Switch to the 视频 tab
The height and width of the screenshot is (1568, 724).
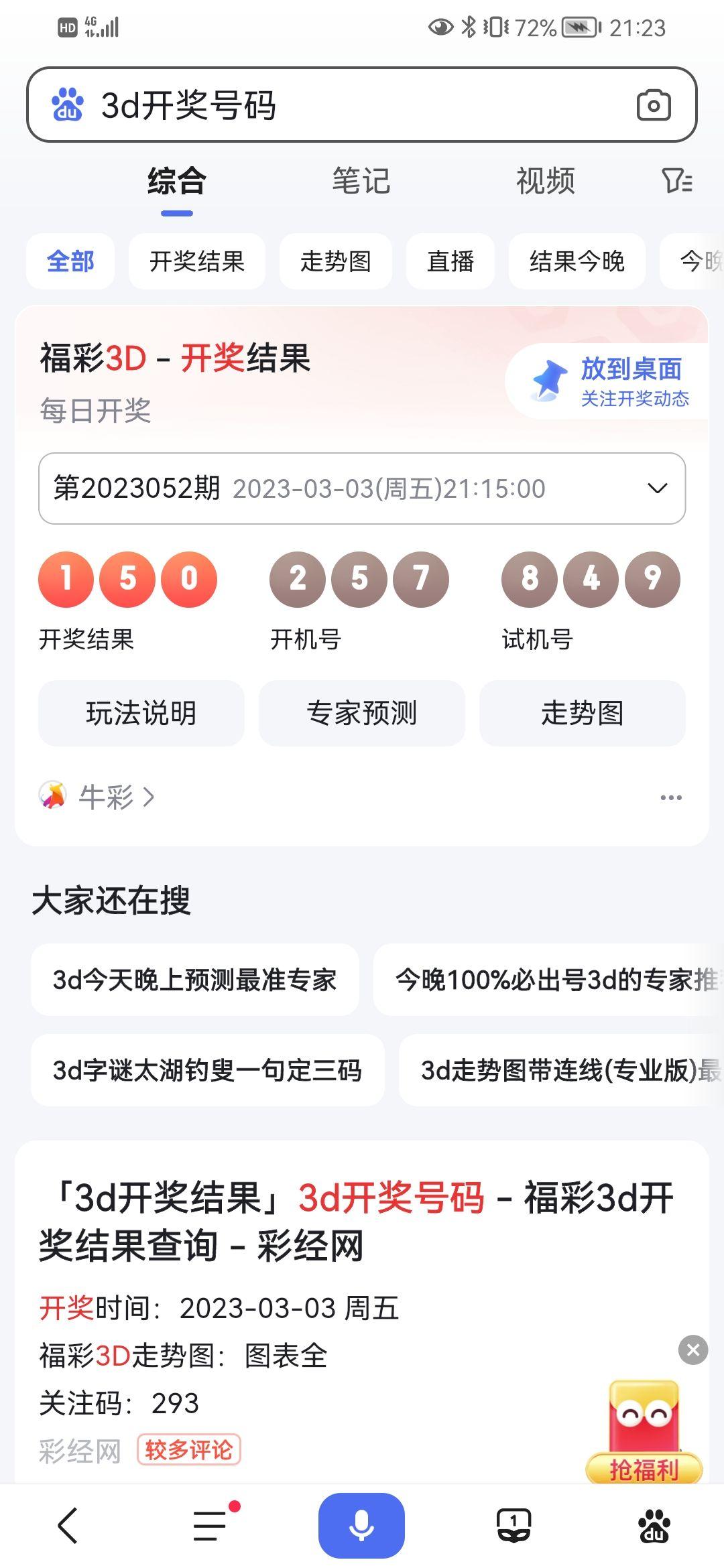point(544,182)
